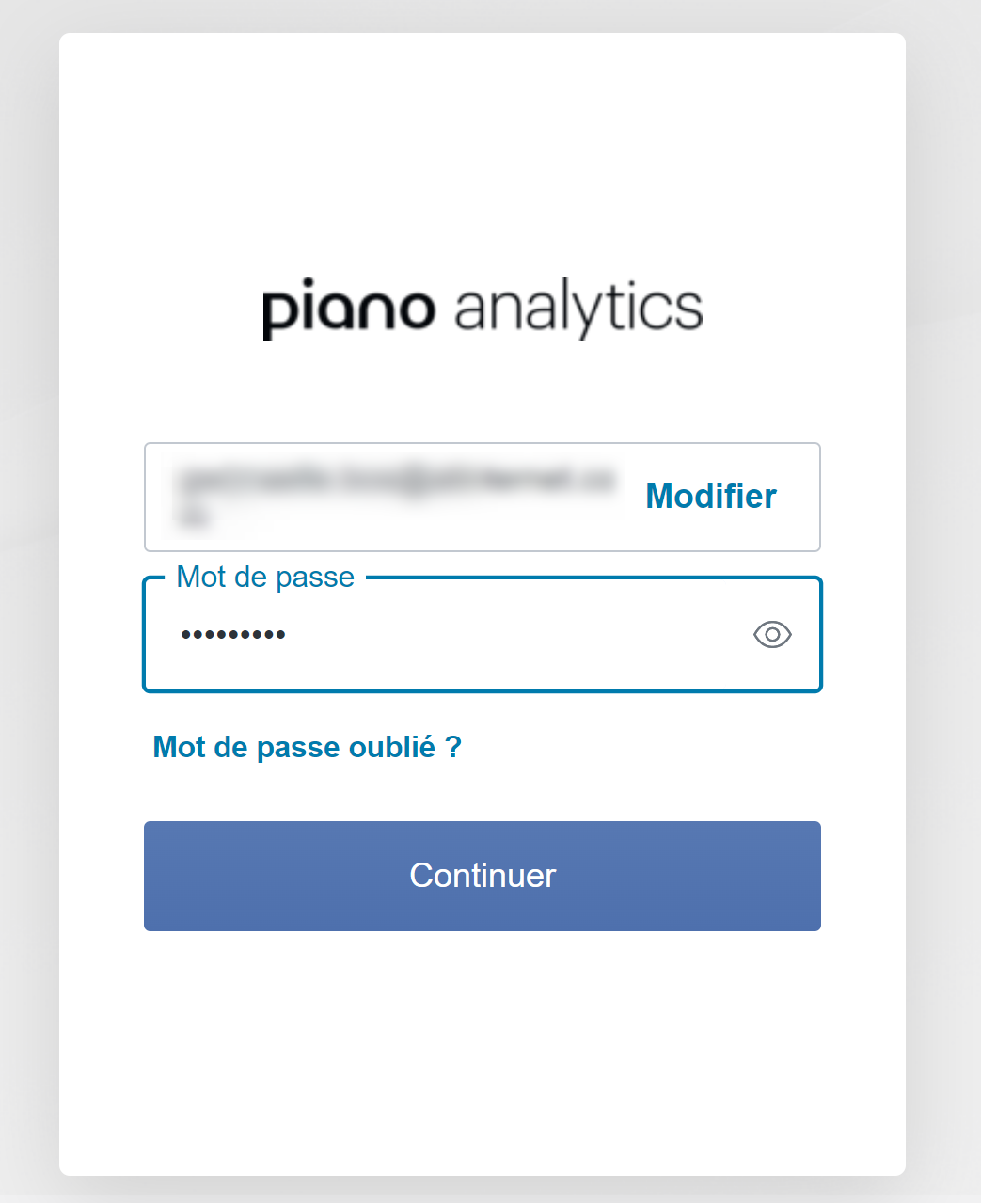
Task: Tap Modifier to change the email
Action: (710, 496)
